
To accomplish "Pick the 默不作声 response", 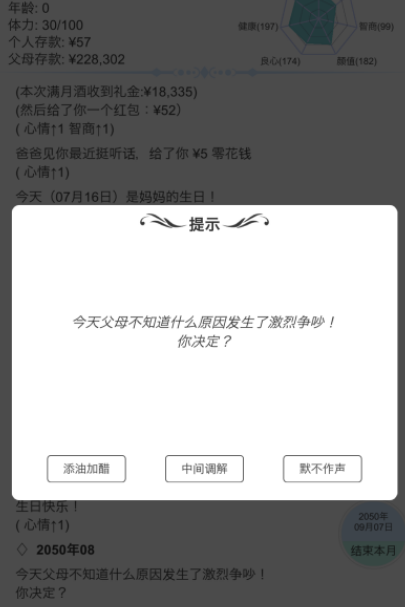I will 323,469.
